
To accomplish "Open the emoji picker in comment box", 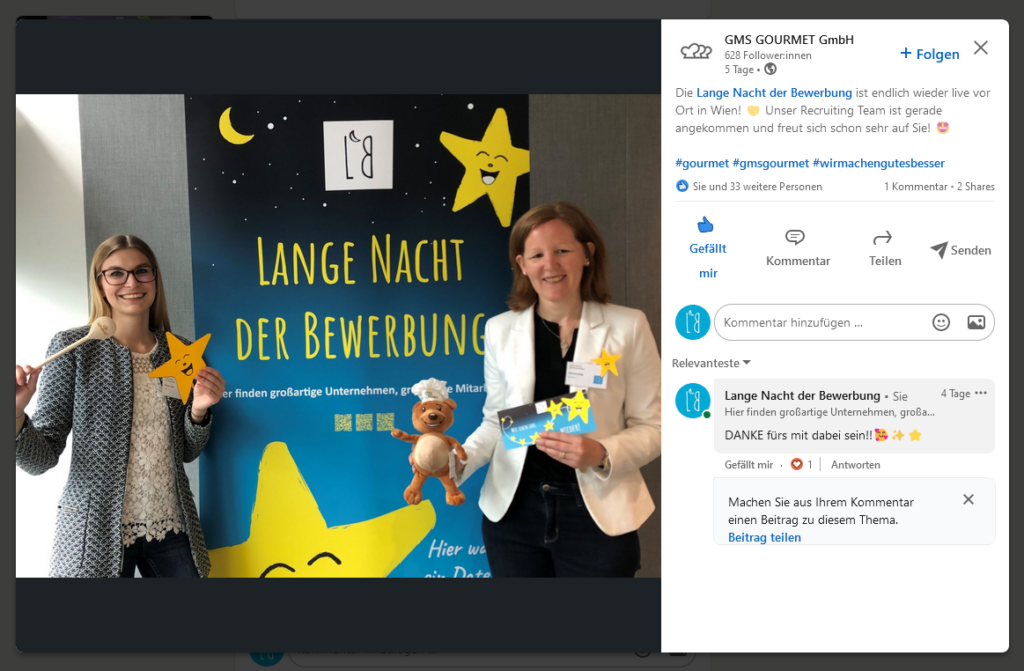I will [x=941, y=323].
